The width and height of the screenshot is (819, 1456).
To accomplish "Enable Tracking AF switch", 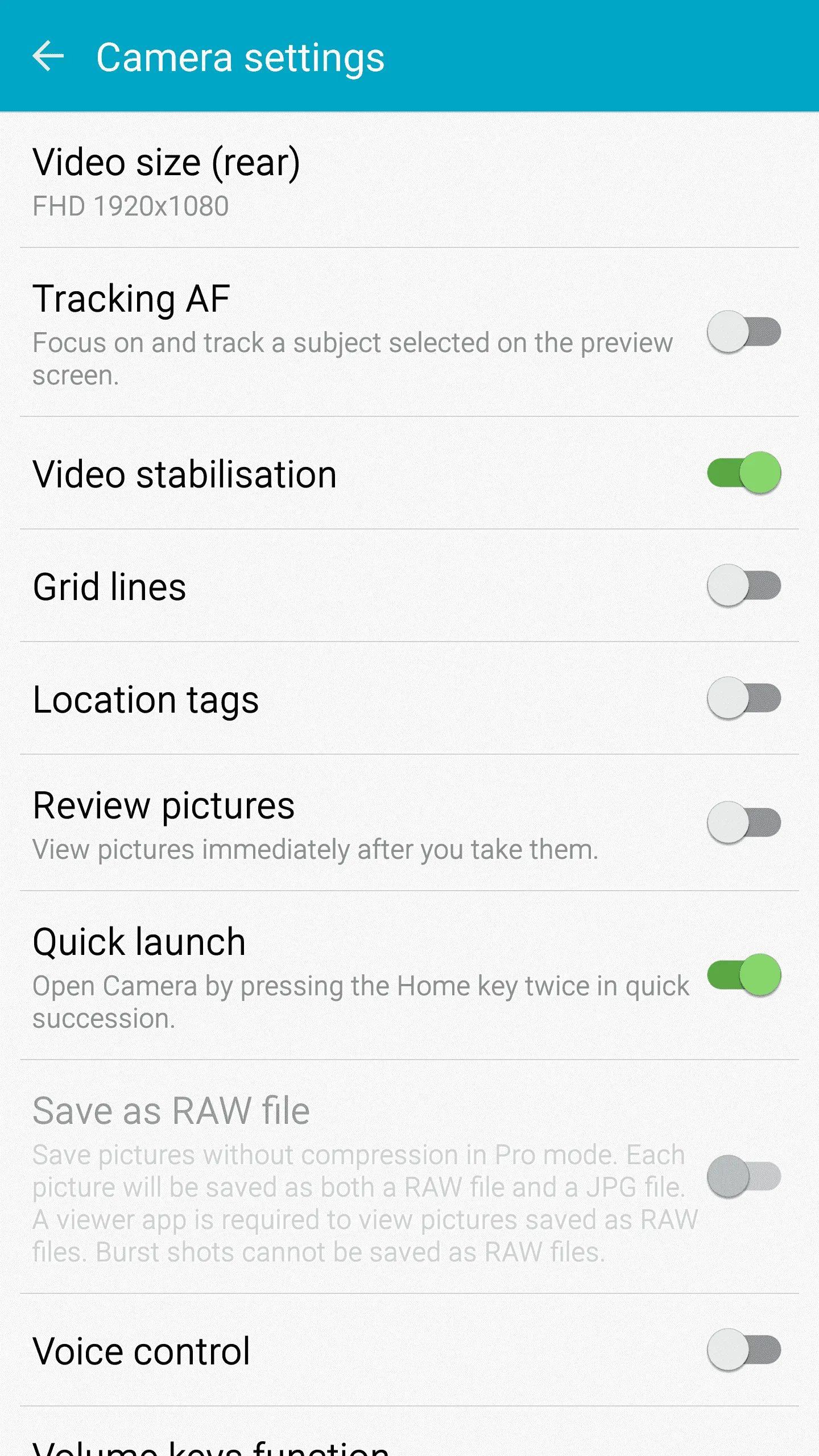I will coord(743,332).
